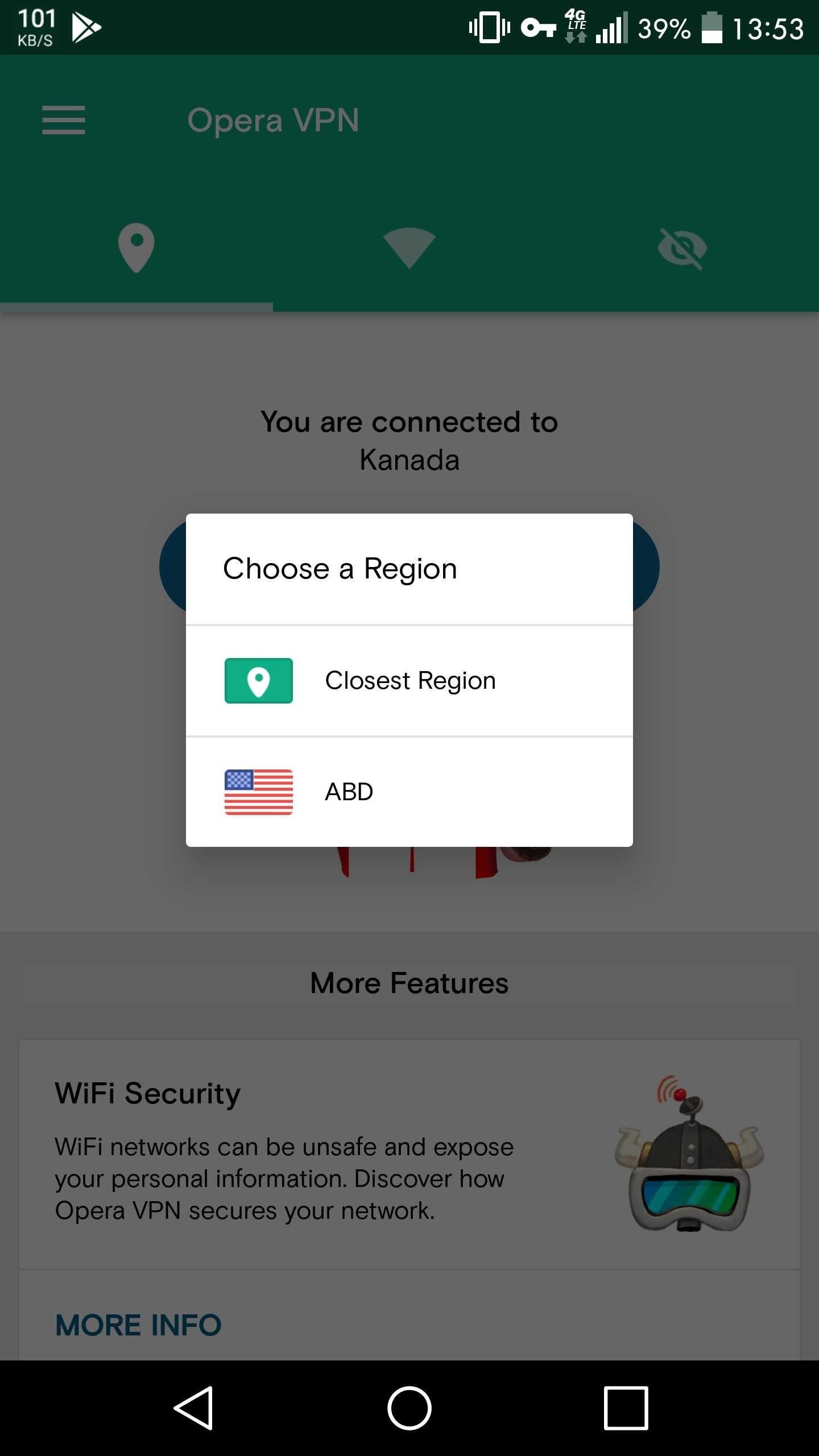Open the hamburger drawer menu
Viewport: 819px width, 1456px height.
[64, 120]
